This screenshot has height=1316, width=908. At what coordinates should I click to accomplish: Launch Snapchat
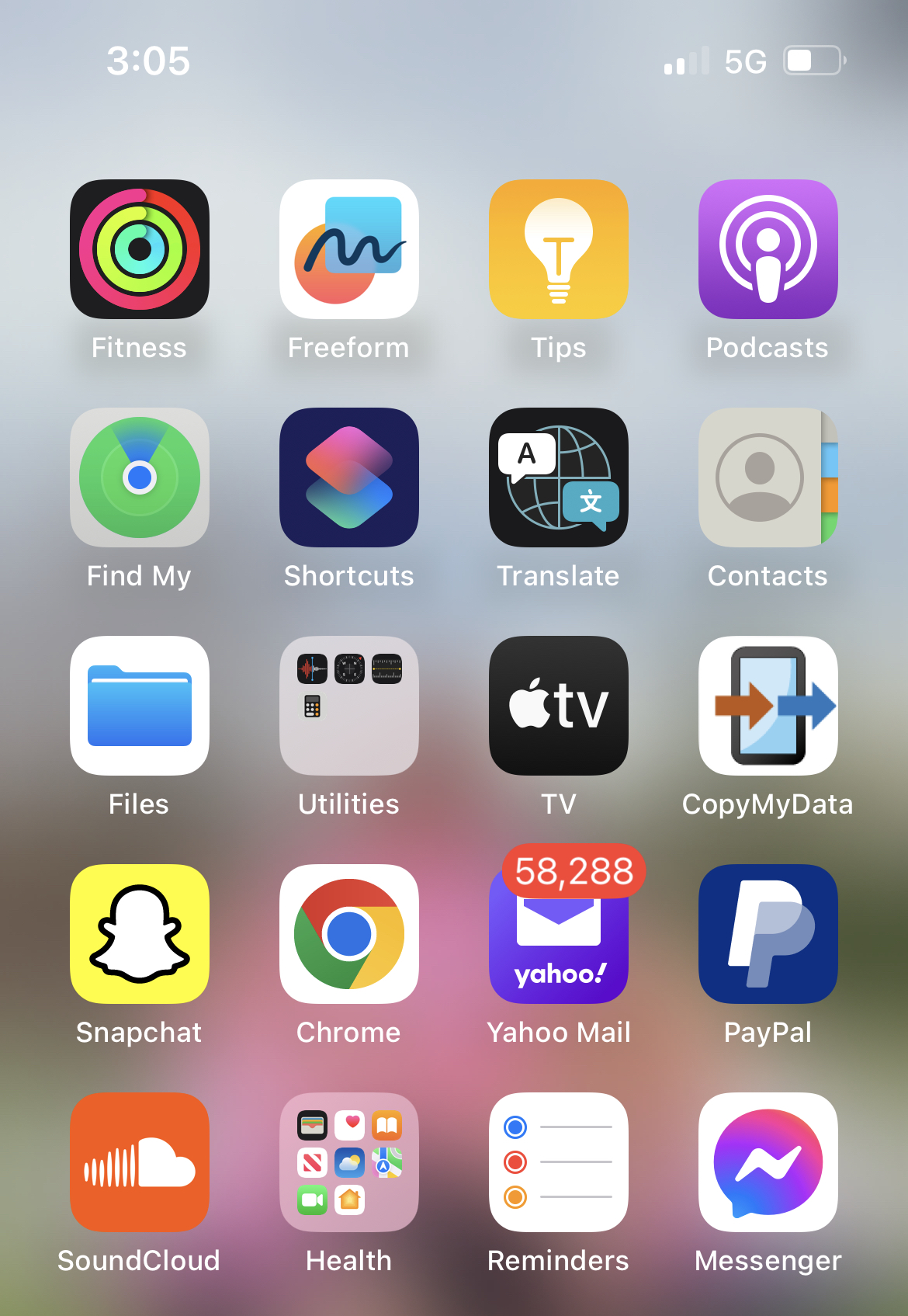click(140, 934)
